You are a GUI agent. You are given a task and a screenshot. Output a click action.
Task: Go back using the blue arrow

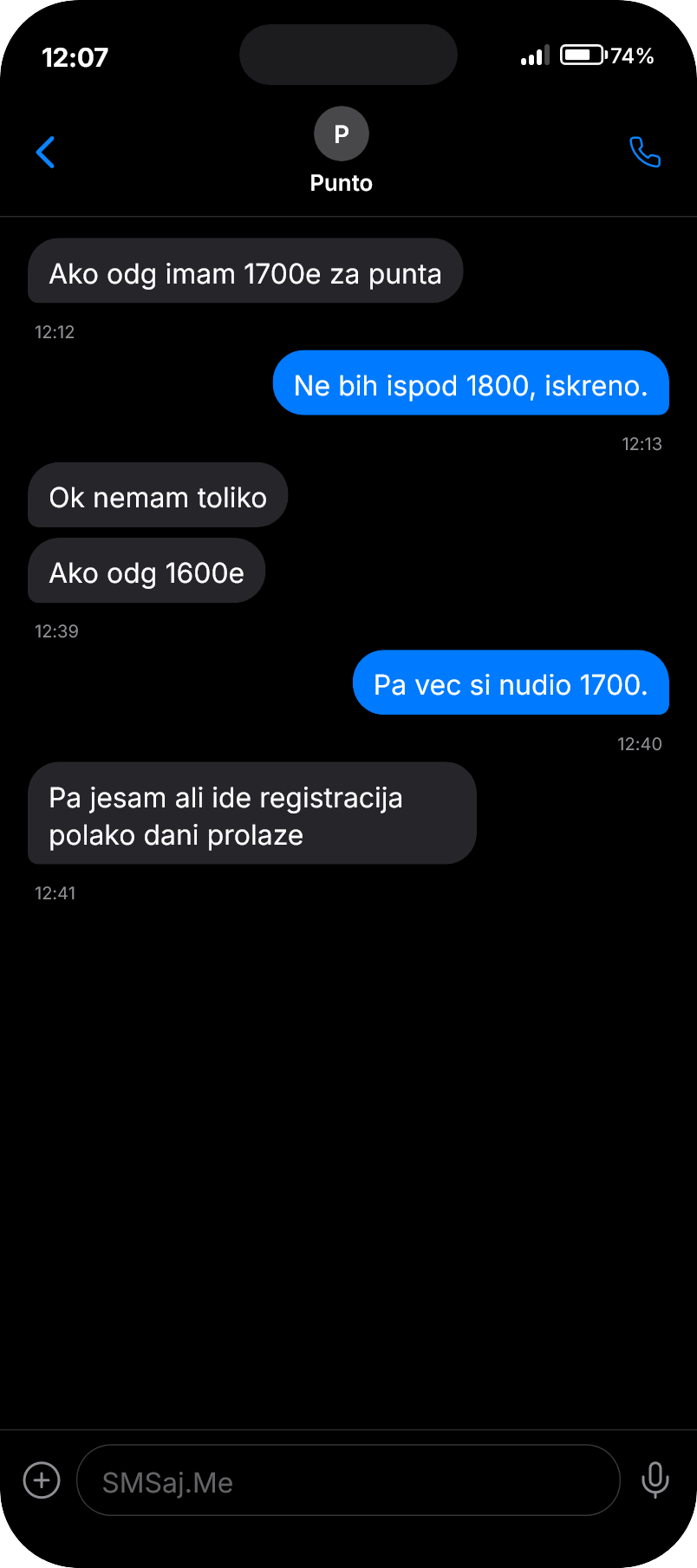46,153
